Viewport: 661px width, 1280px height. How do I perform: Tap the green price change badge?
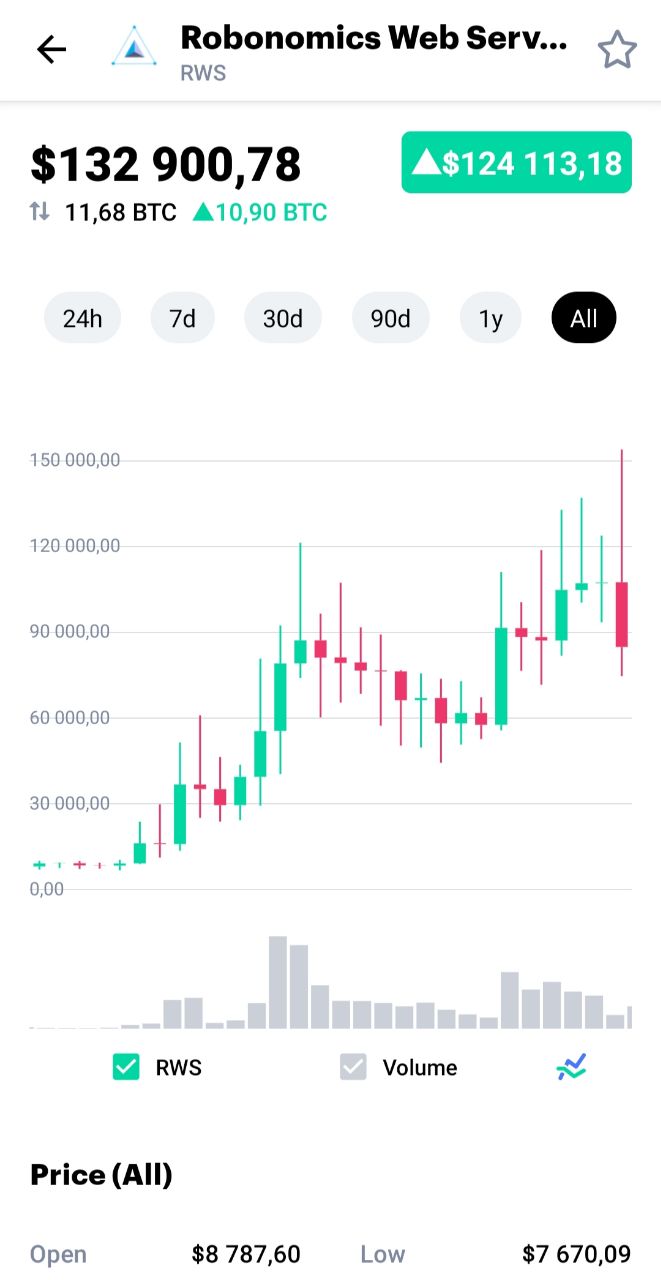pyautogui.click(x=517, y=162)
